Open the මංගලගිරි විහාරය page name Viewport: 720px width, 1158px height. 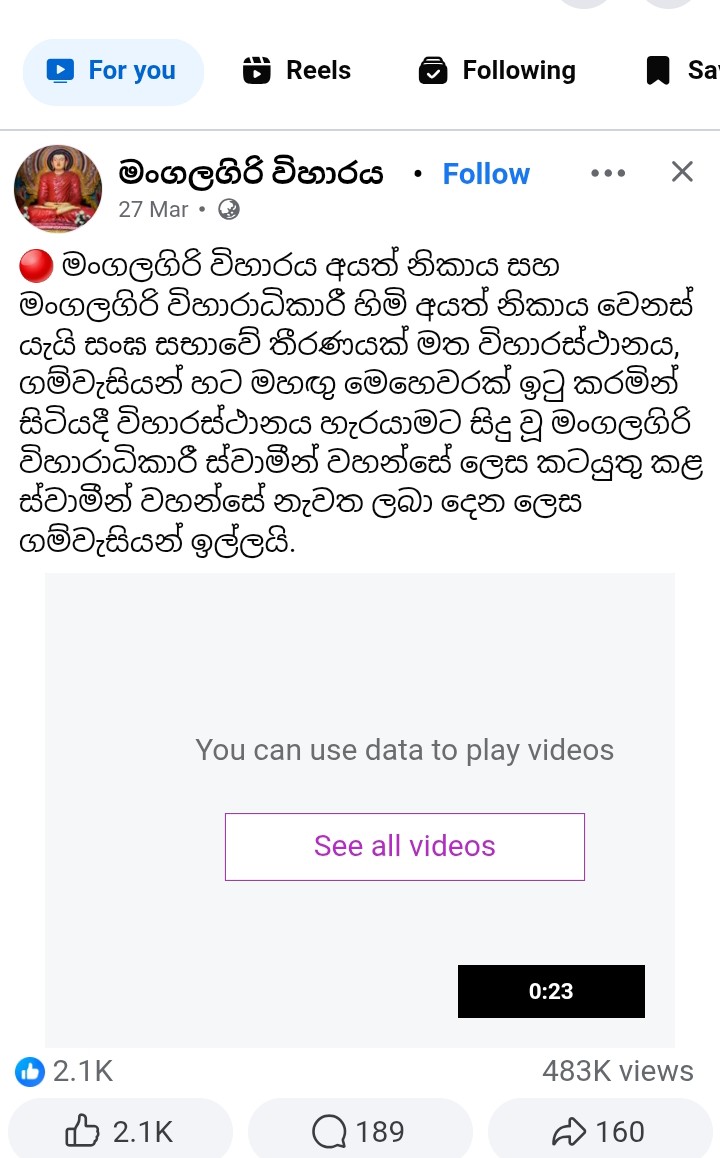pos(250,174)
